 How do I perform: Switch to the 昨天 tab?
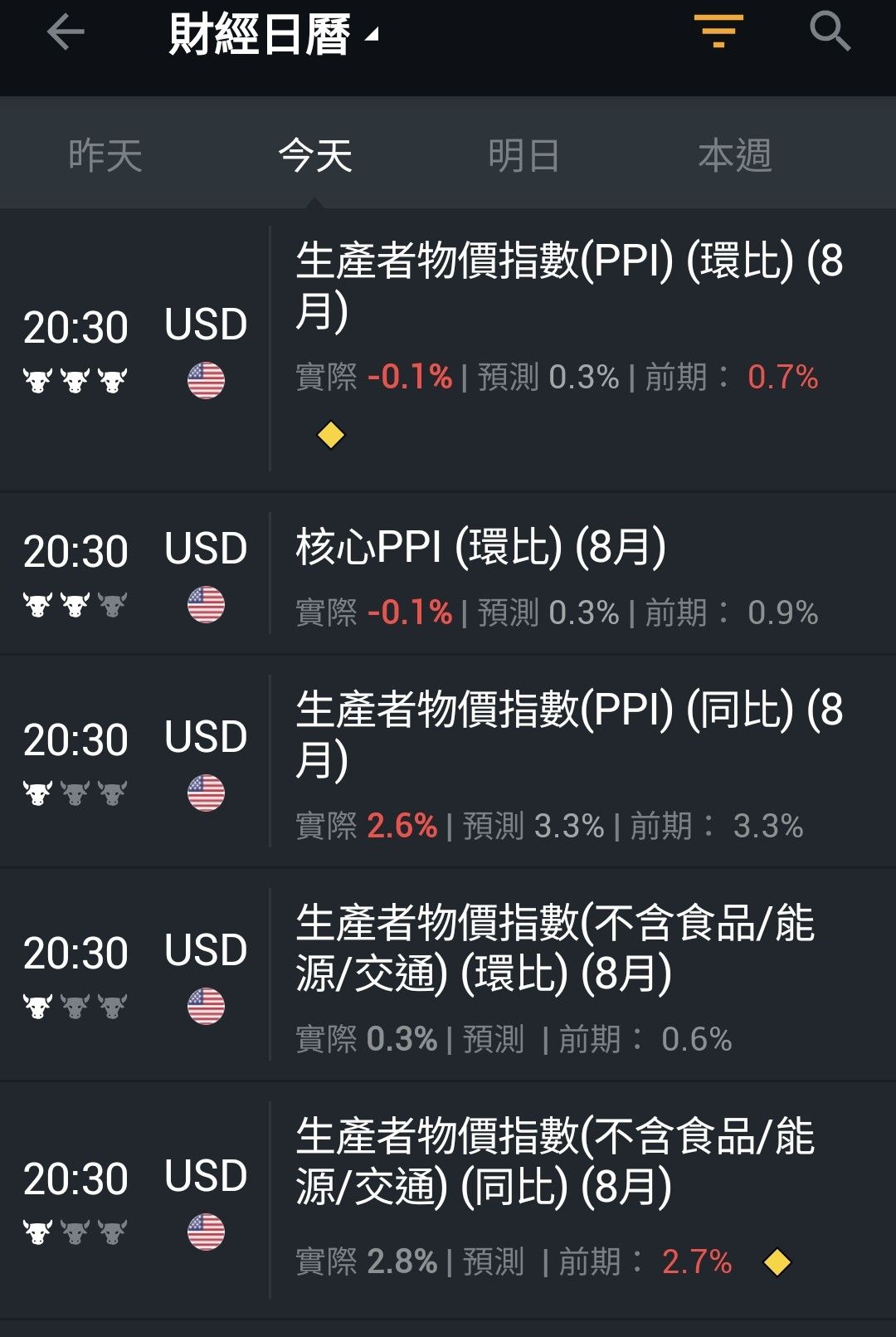pyautogui.click(x=105, y=155)
